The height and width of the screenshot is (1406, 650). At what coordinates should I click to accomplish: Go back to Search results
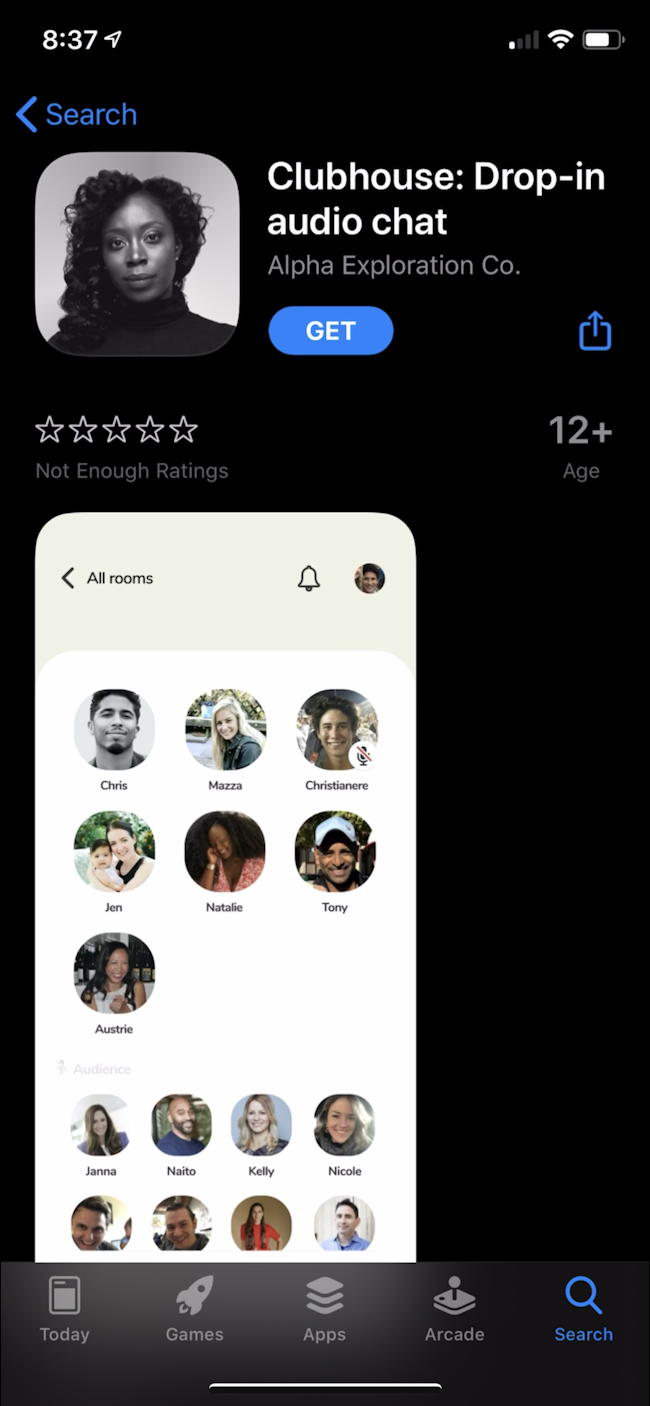tap(76, 114)
